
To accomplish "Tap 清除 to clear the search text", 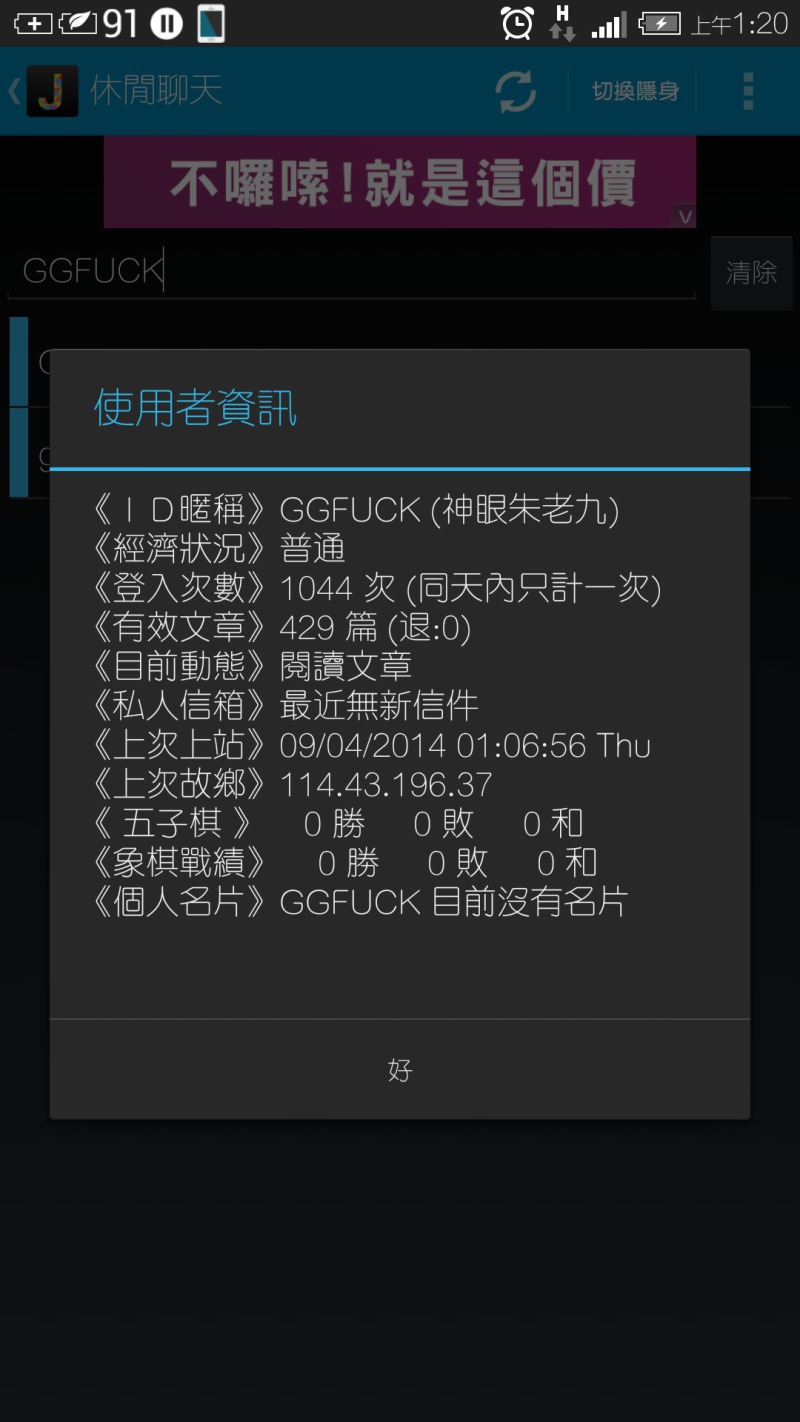I will coord(751,272).
